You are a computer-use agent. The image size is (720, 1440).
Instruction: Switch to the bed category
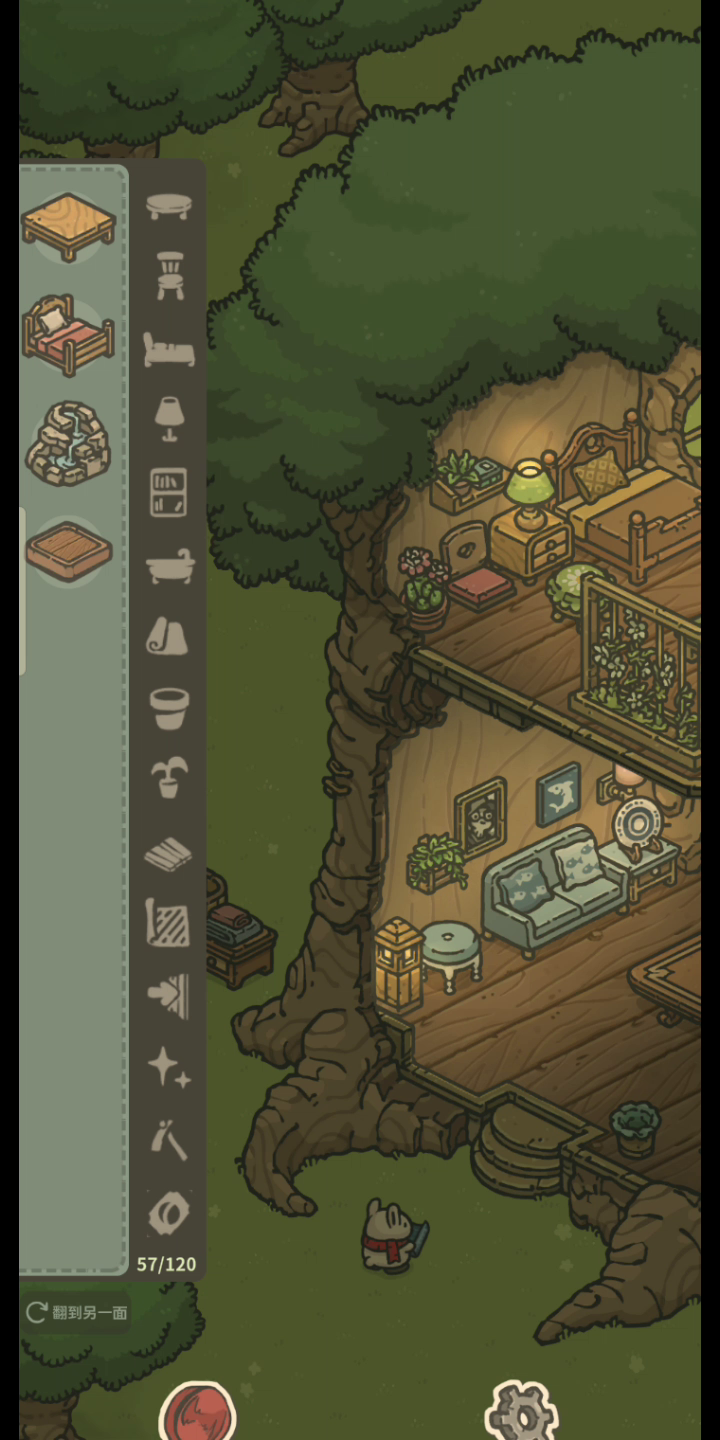[x=169, y=349]
